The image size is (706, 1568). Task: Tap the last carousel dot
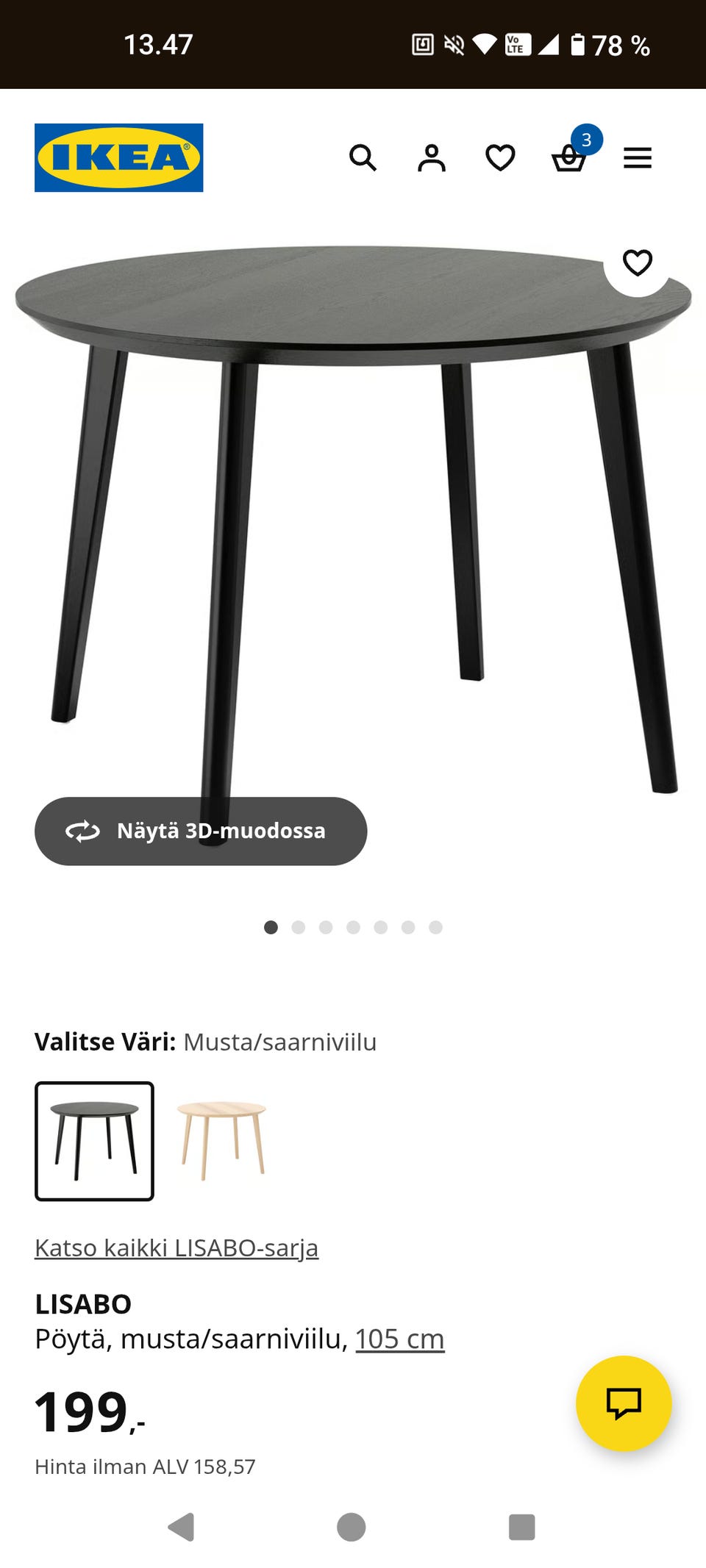pos(435,927)
